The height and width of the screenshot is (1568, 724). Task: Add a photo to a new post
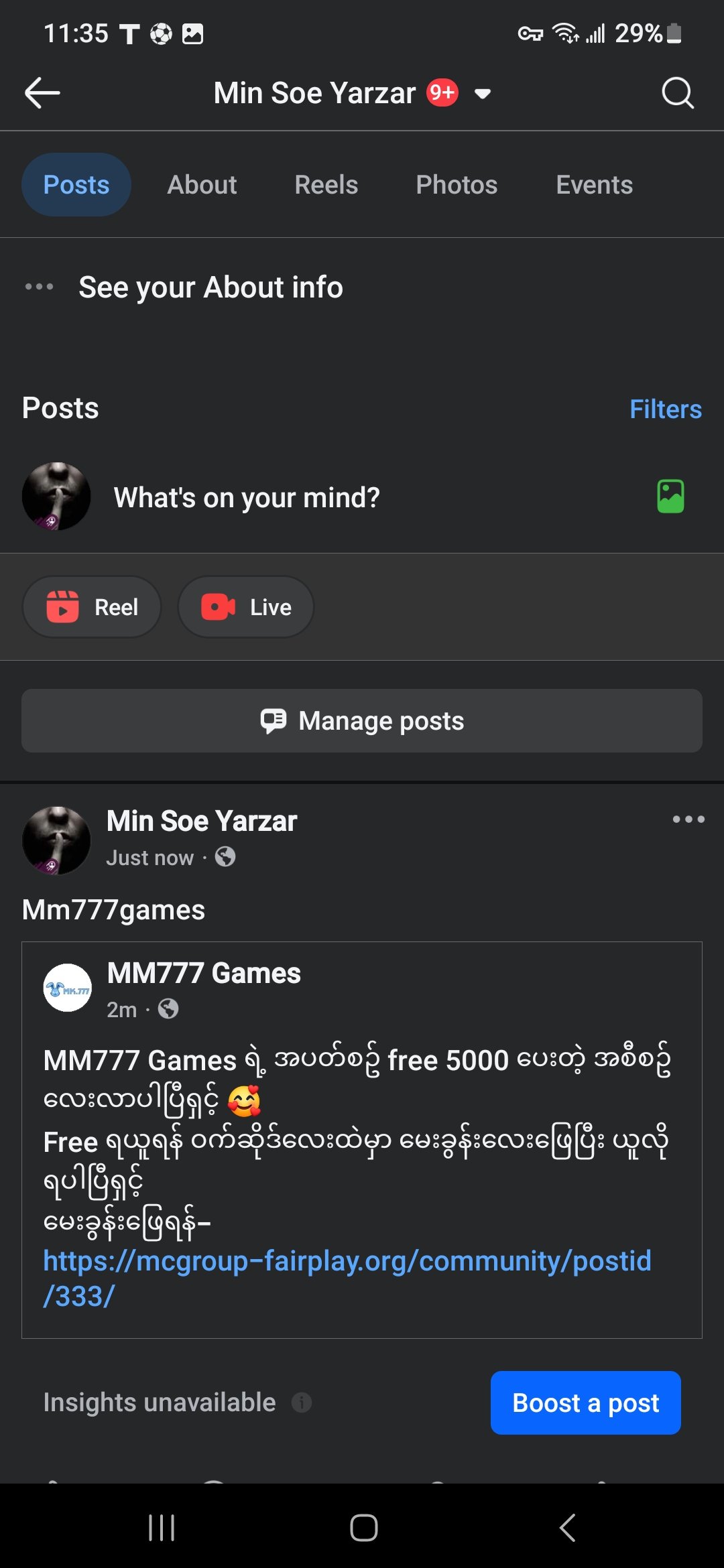point(670,497)
